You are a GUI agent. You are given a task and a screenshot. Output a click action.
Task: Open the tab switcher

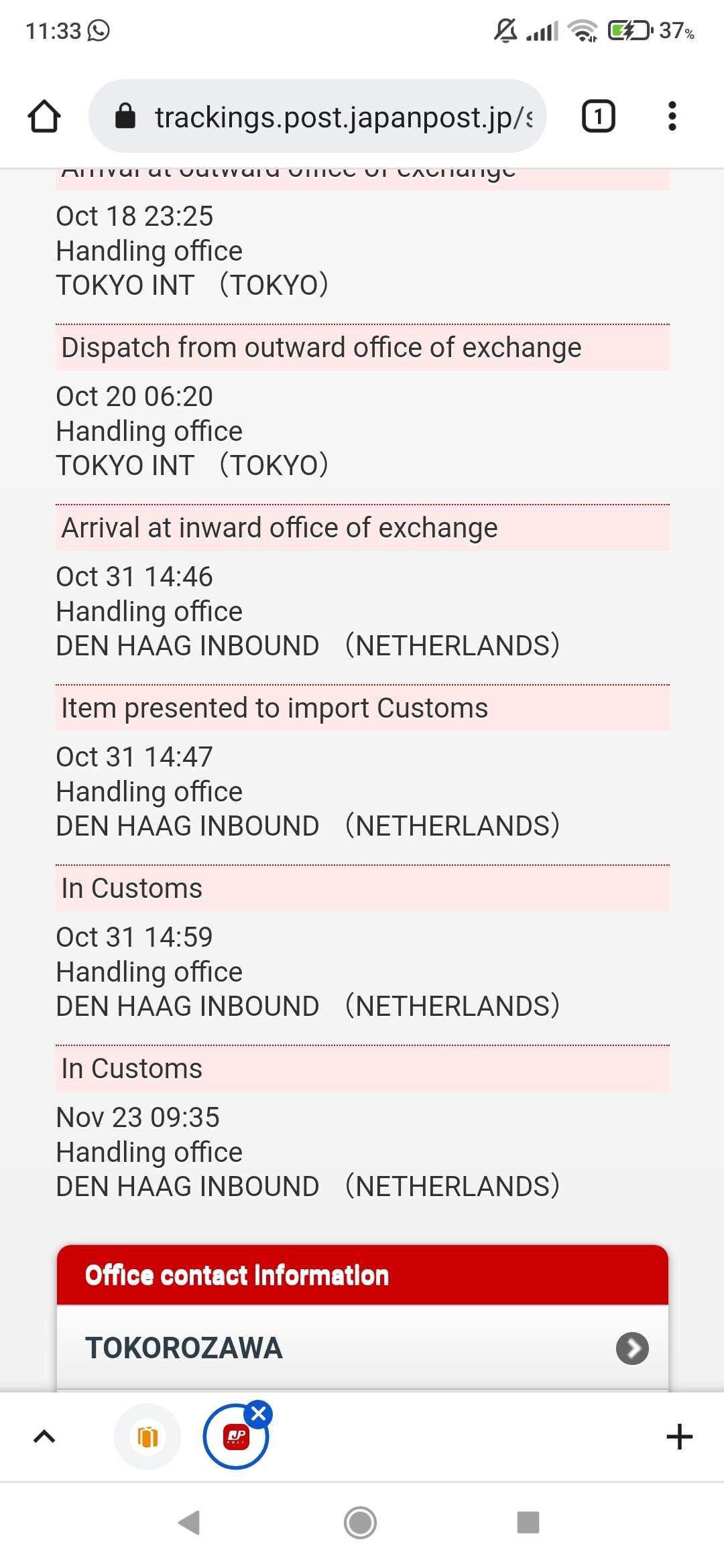598,117
